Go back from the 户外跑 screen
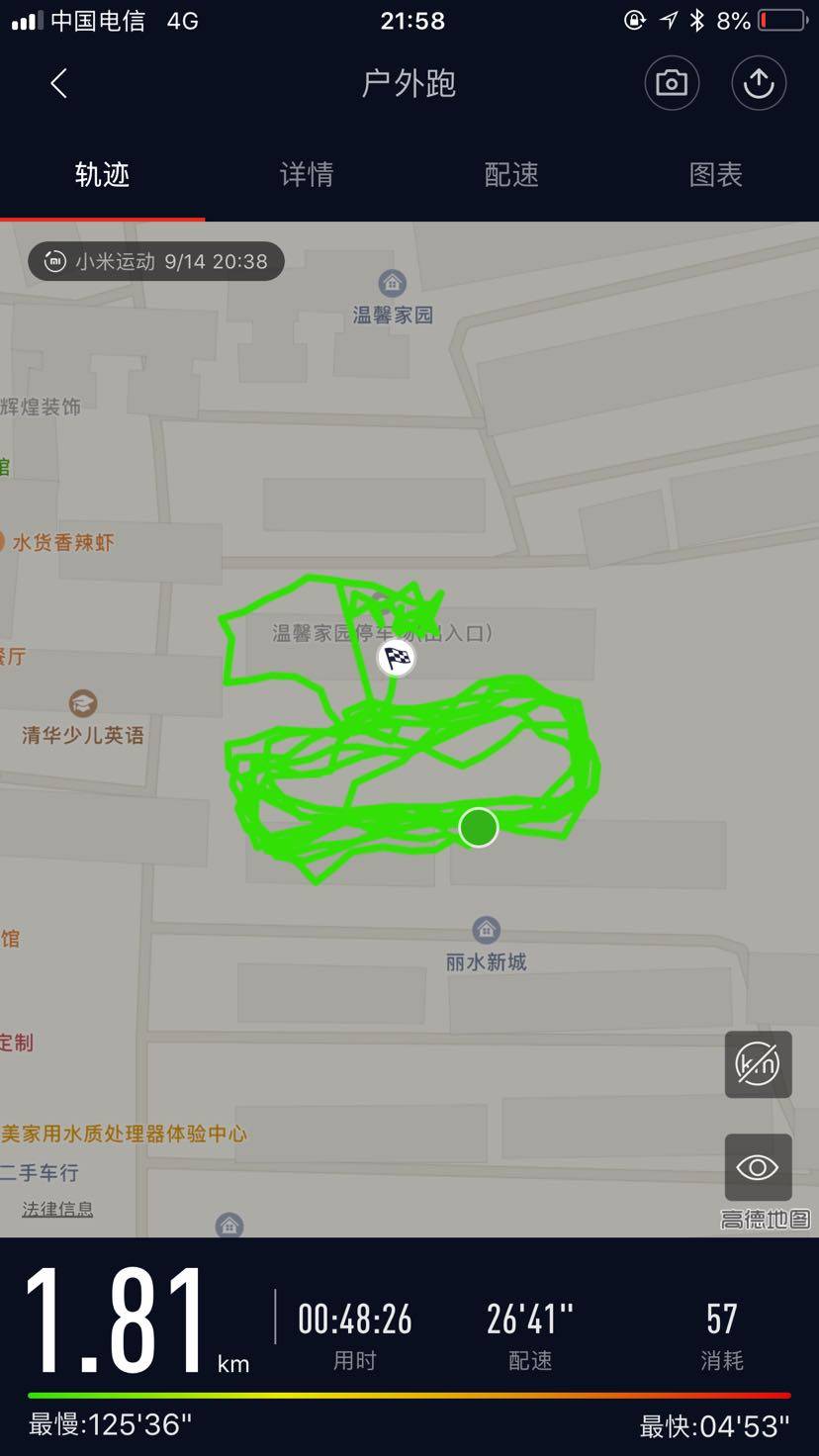 tap(59, 83)
